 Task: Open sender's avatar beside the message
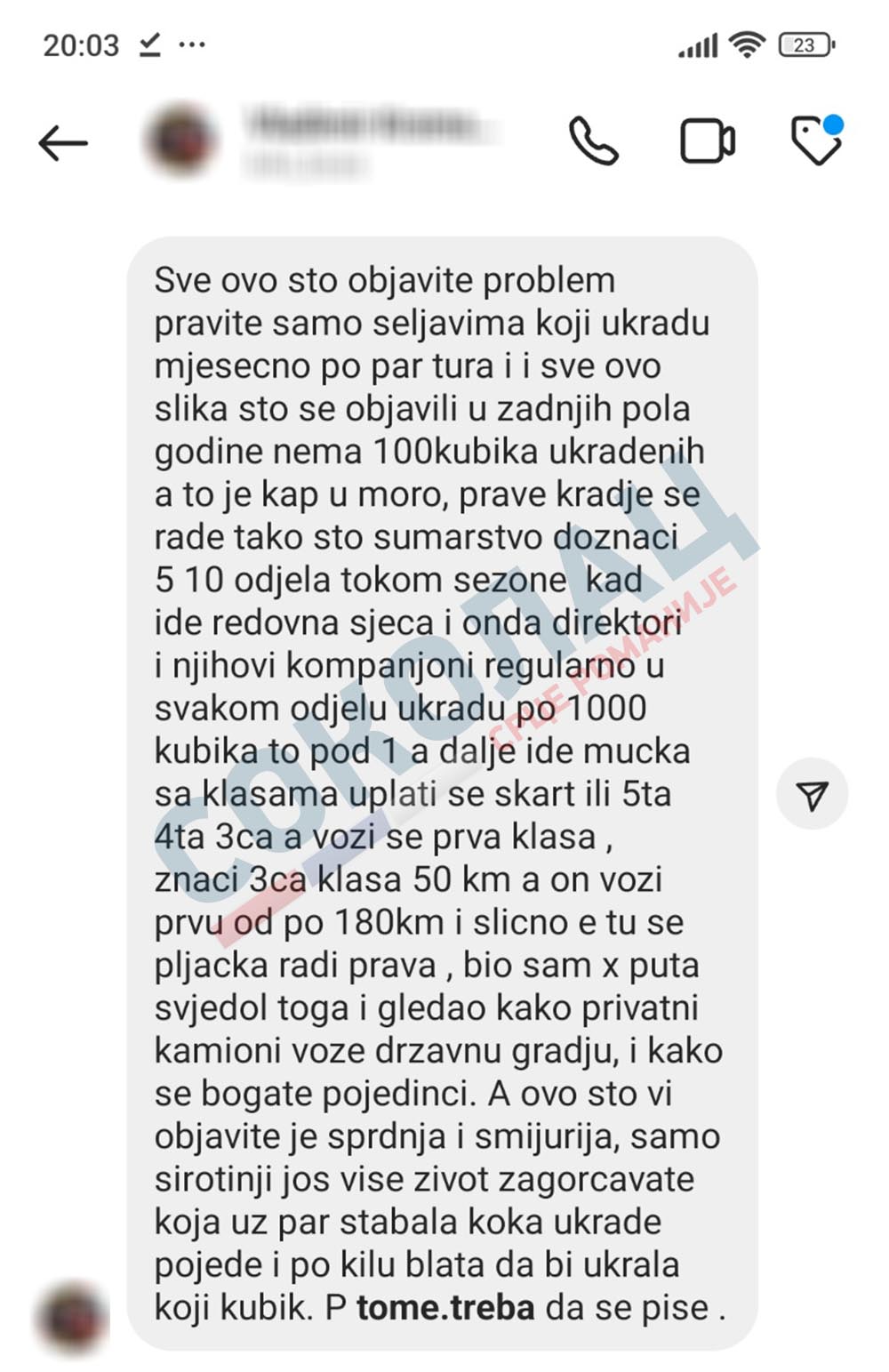(72, 1319)
